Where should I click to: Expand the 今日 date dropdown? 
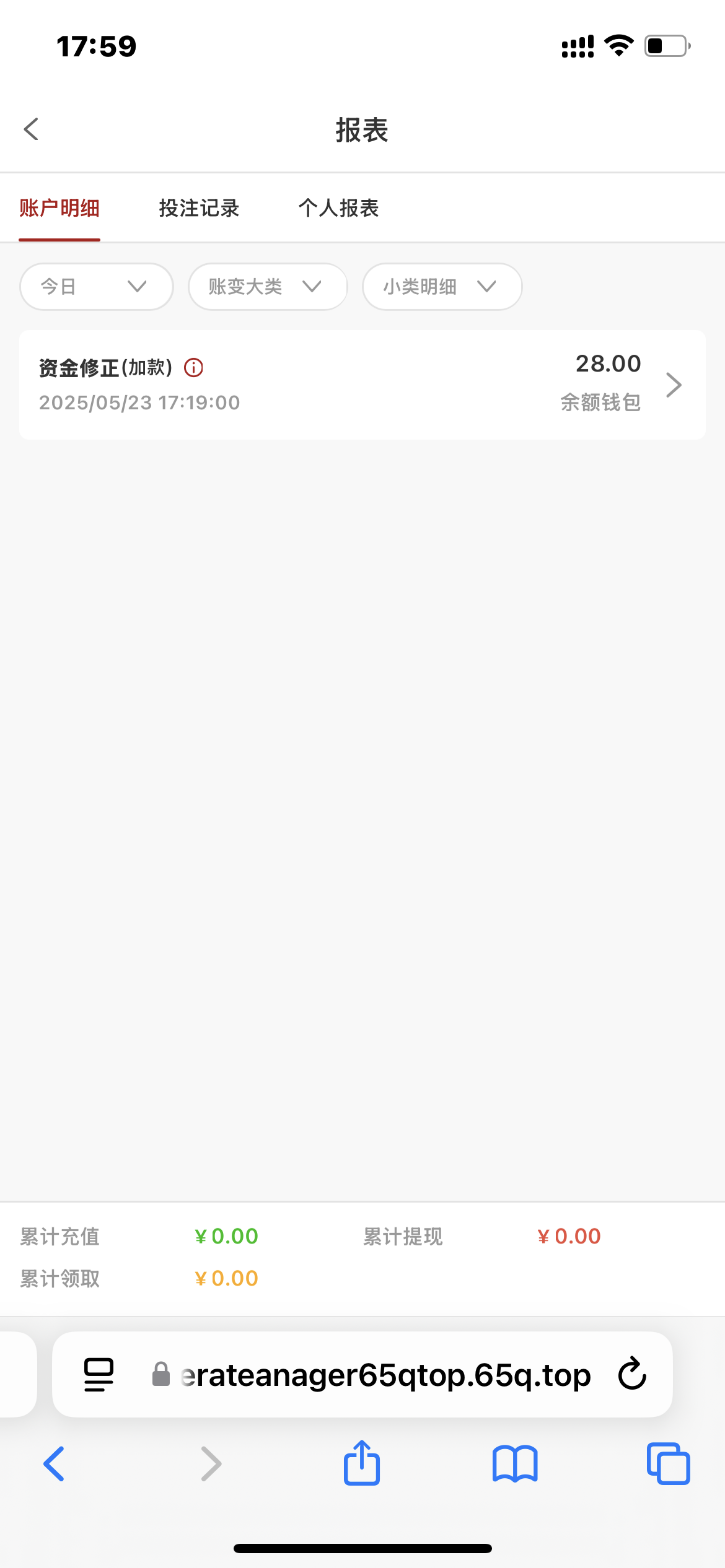click(96, 286)
